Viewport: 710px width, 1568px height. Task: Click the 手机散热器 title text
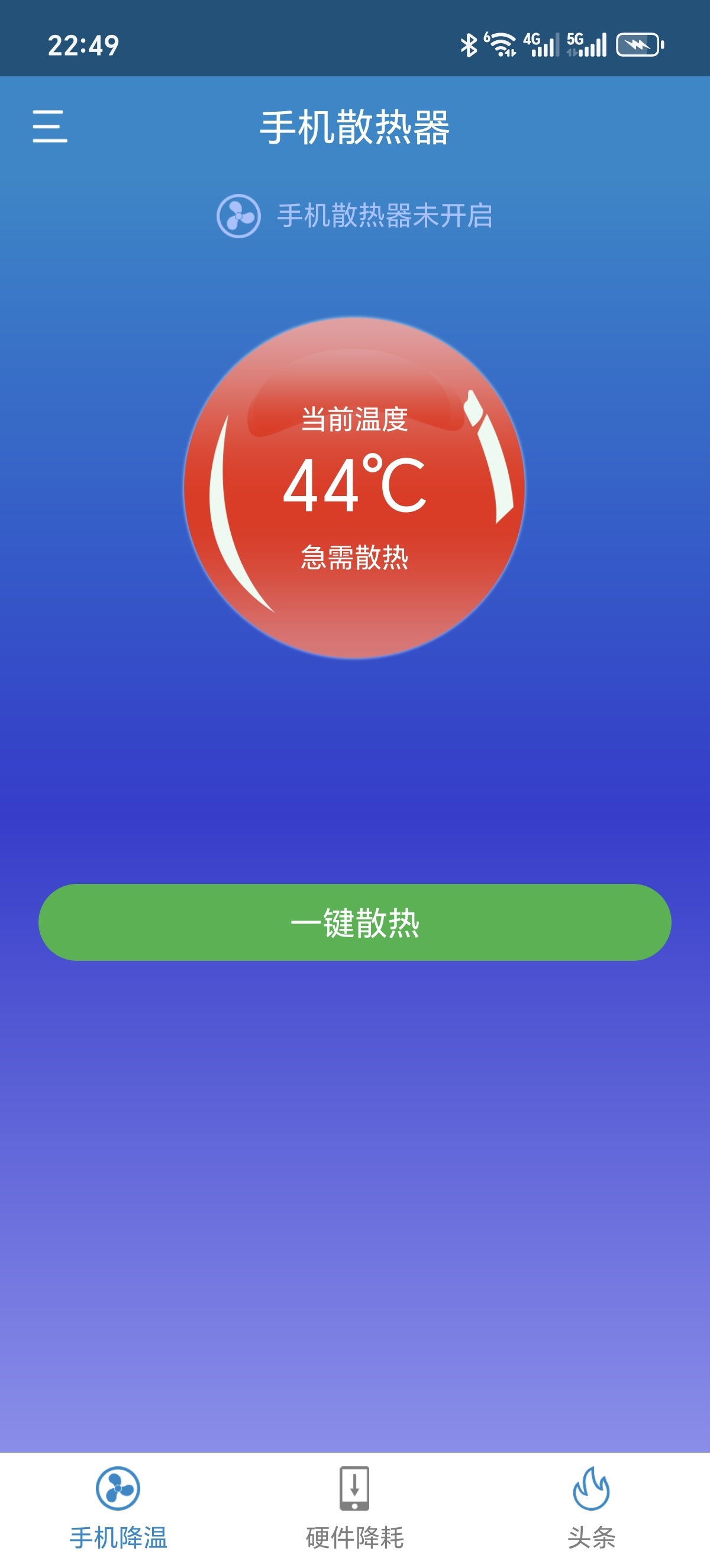click(355, 125)
